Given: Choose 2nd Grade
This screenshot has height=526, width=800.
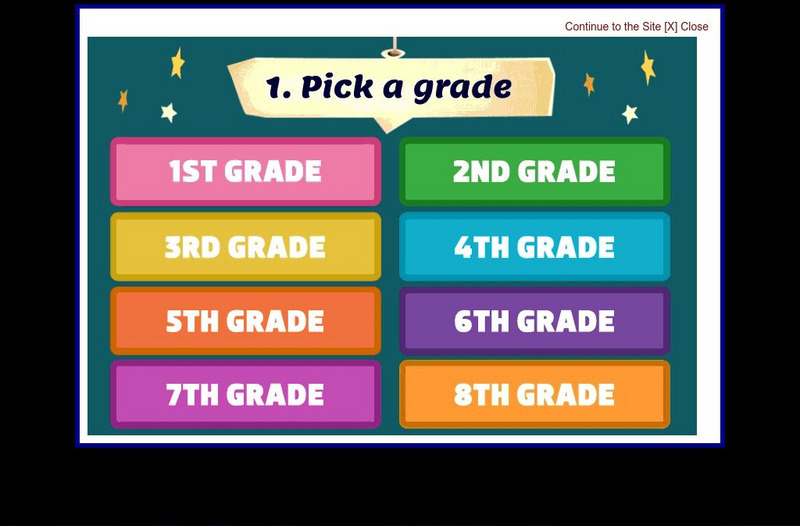Looking at the screenshot, I should click(x=534, y=172).
